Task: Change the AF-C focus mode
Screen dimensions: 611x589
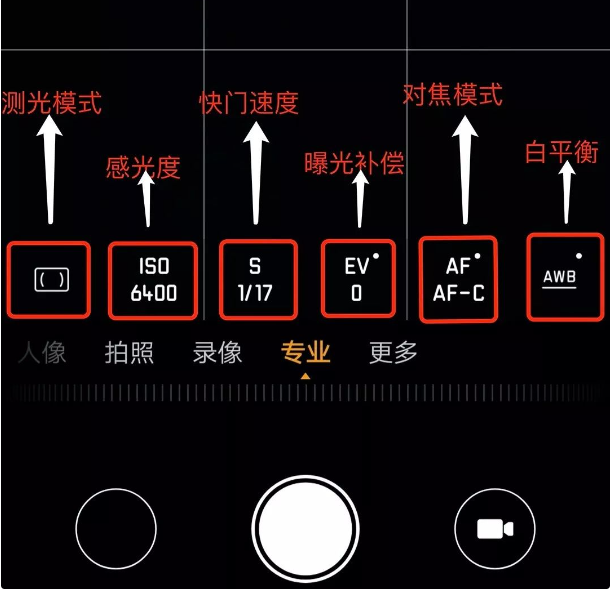Action: [x=458, y=279]
